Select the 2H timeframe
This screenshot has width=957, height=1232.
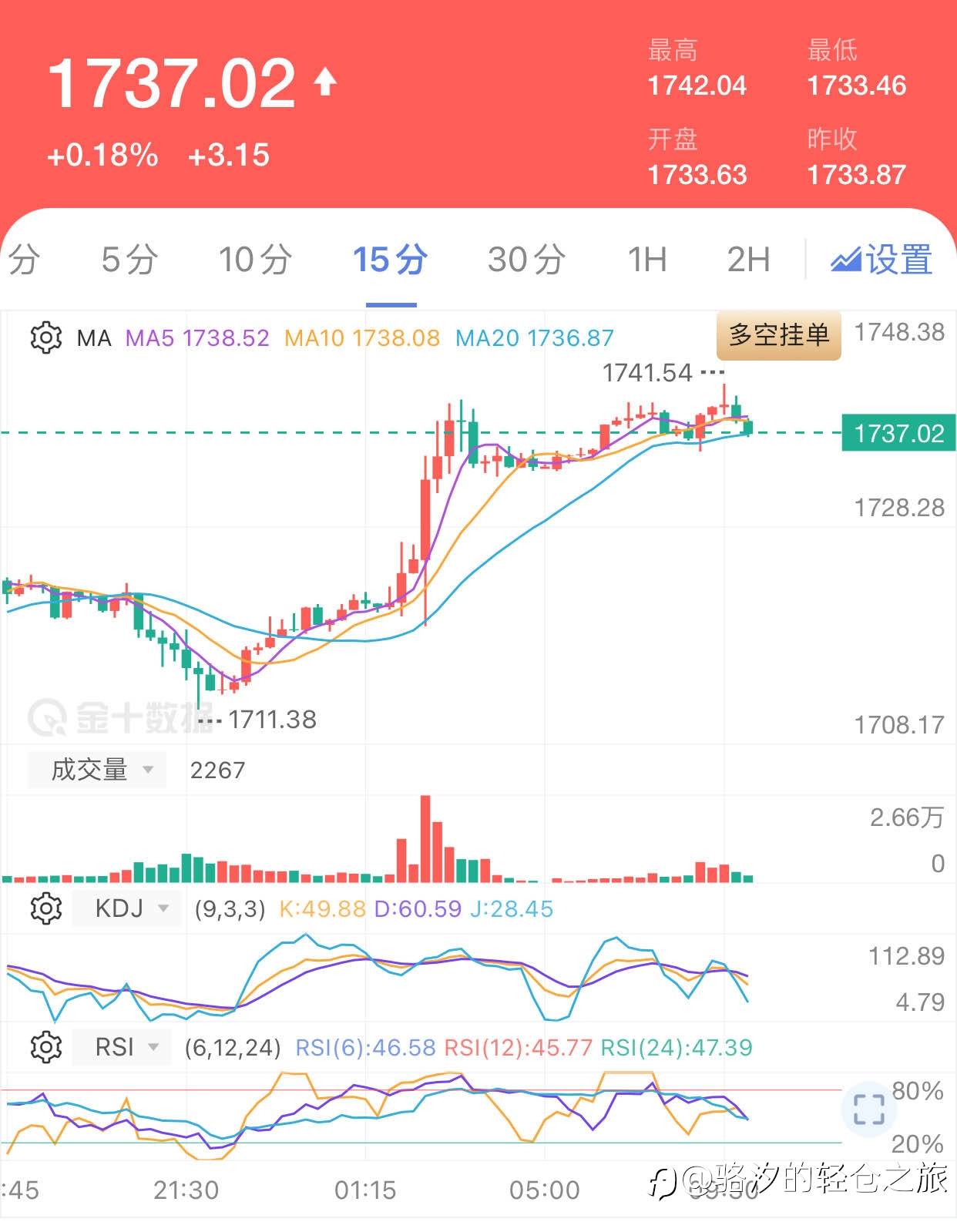click(749, 260)
